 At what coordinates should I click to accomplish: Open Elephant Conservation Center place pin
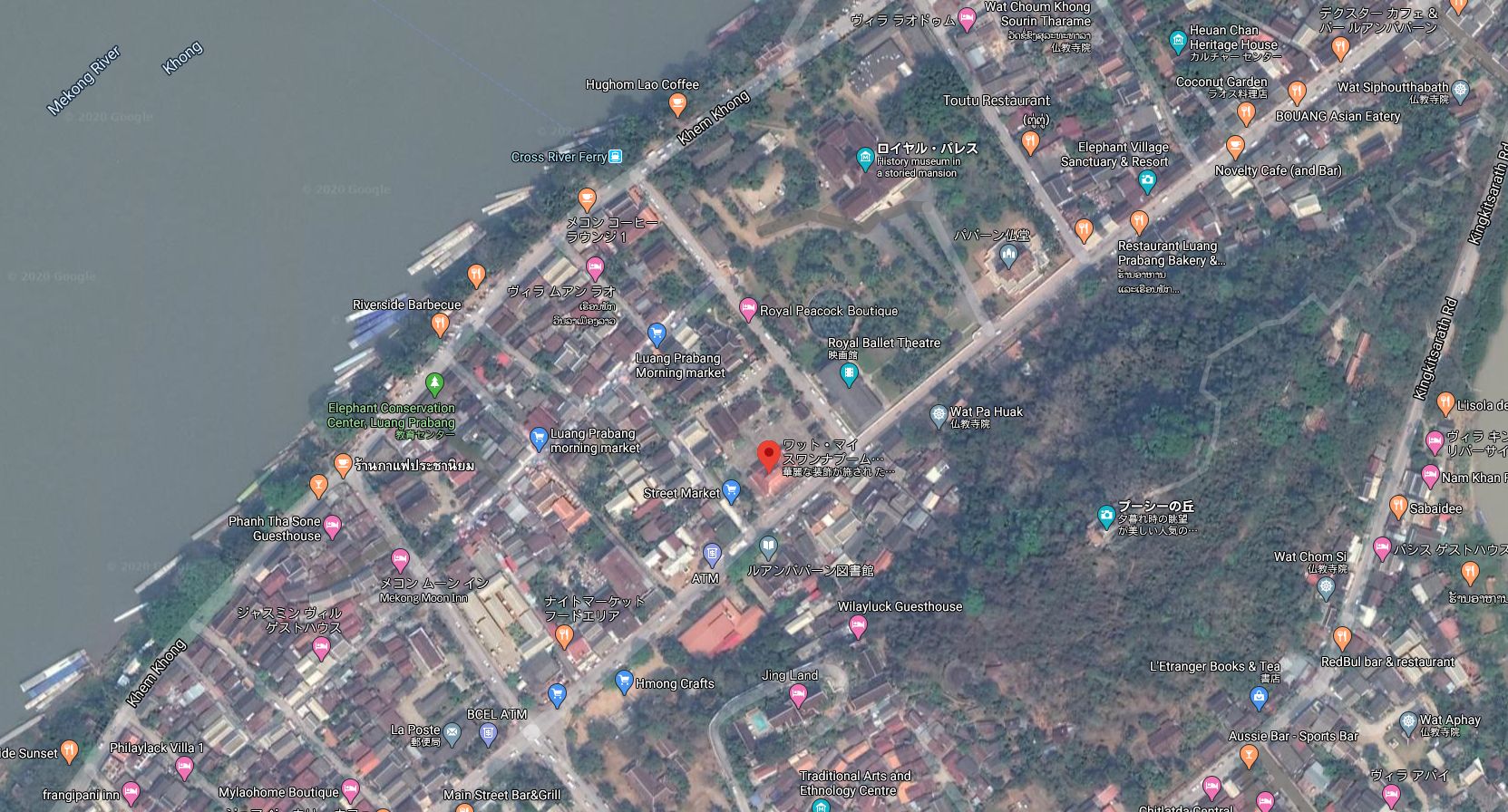[x=434, y=385]
